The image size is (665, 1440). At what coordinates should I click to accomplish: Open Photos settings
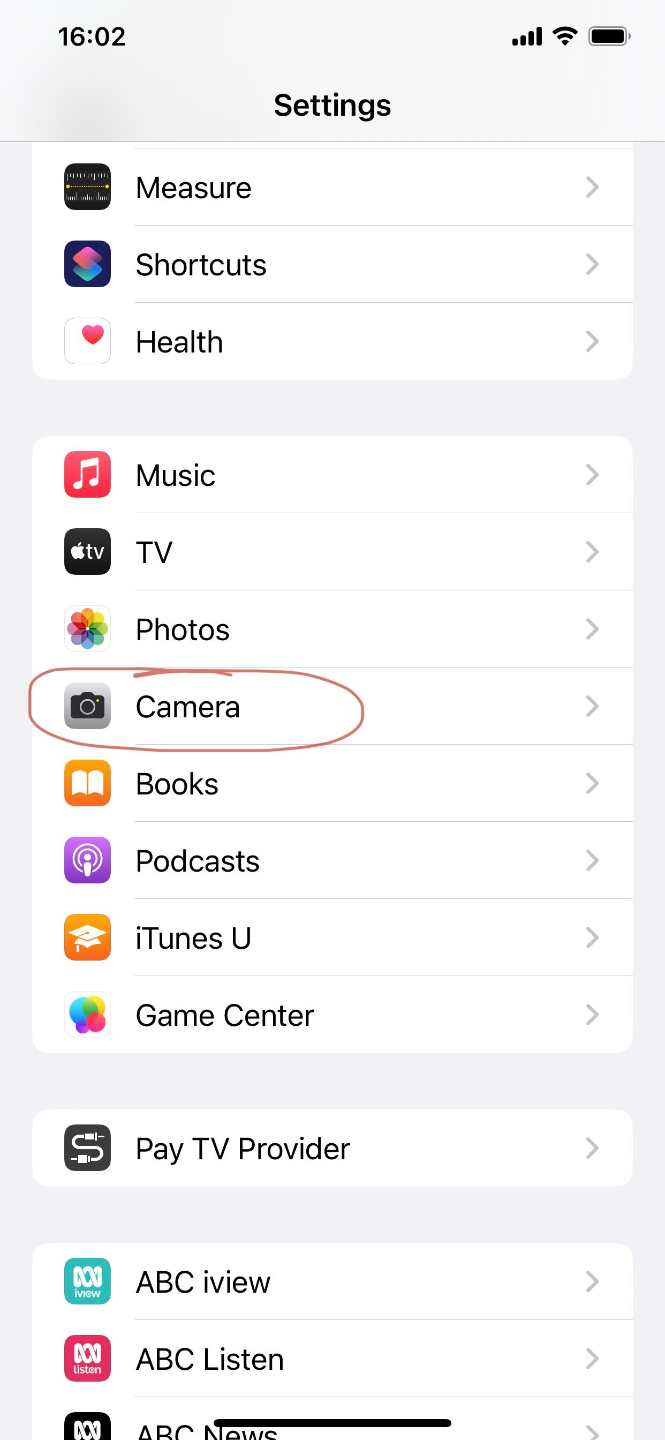pyautogui.click(x=332, y=629)
